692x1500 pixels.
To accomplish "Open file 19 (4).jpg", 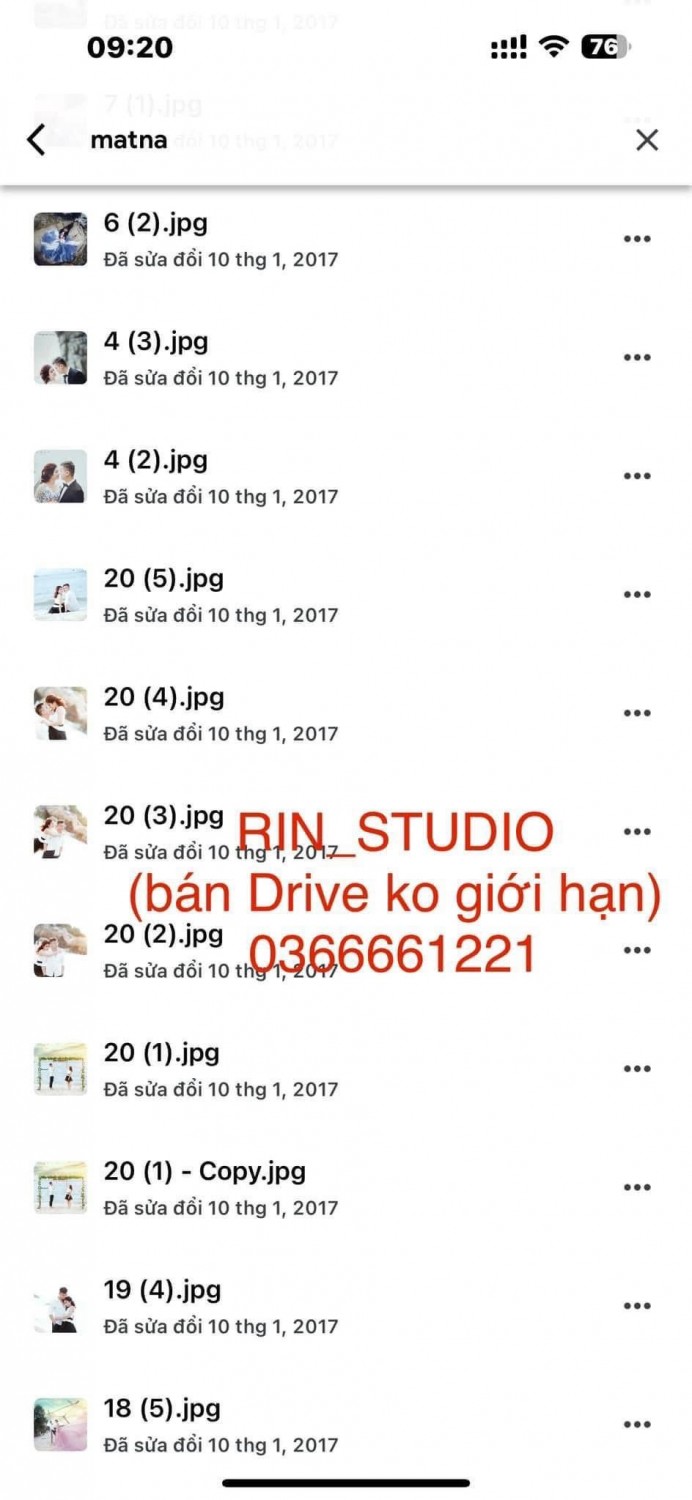I will (x=162, y=1291).
